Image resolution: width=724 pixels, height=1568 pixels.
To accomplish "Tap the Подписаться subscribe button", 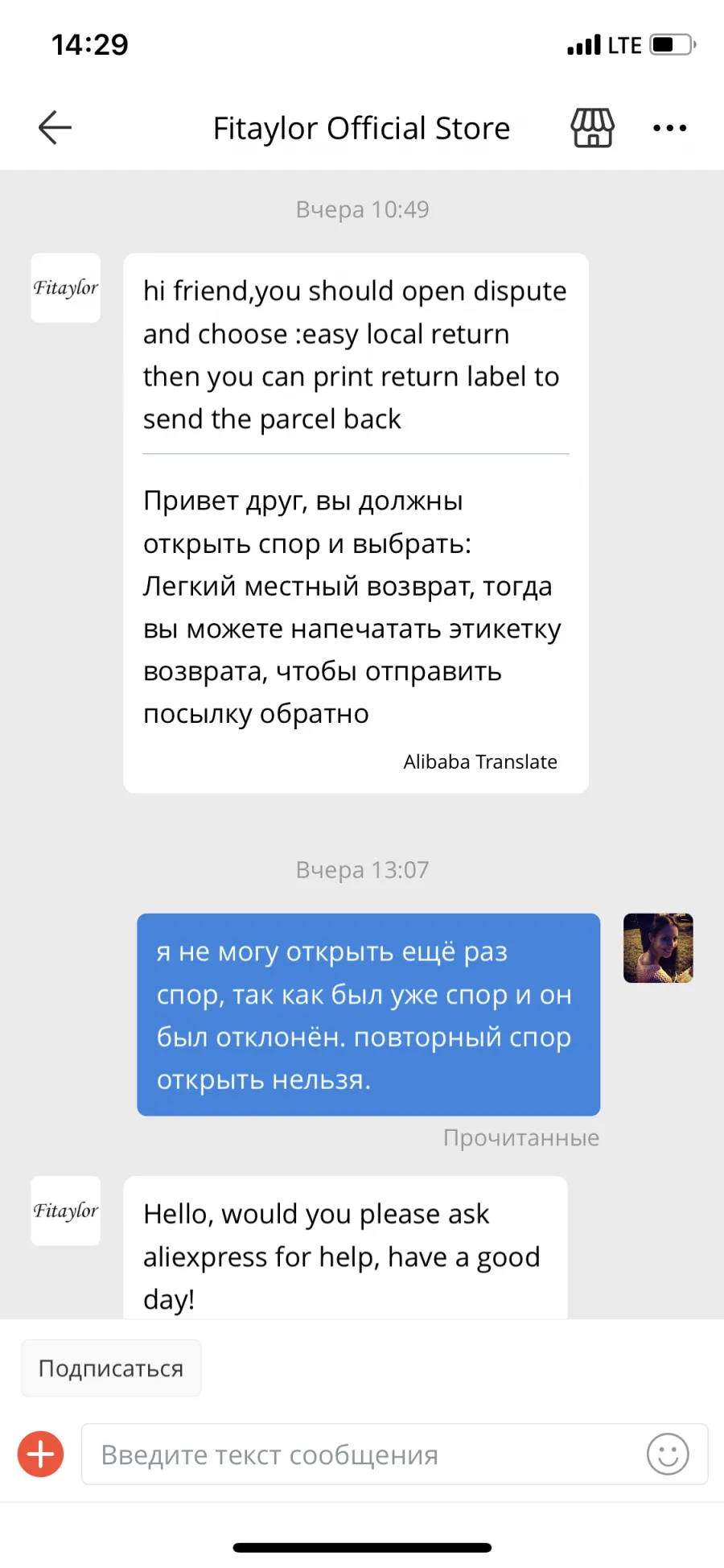I will pyautogui.click(x=111, y=1368).
